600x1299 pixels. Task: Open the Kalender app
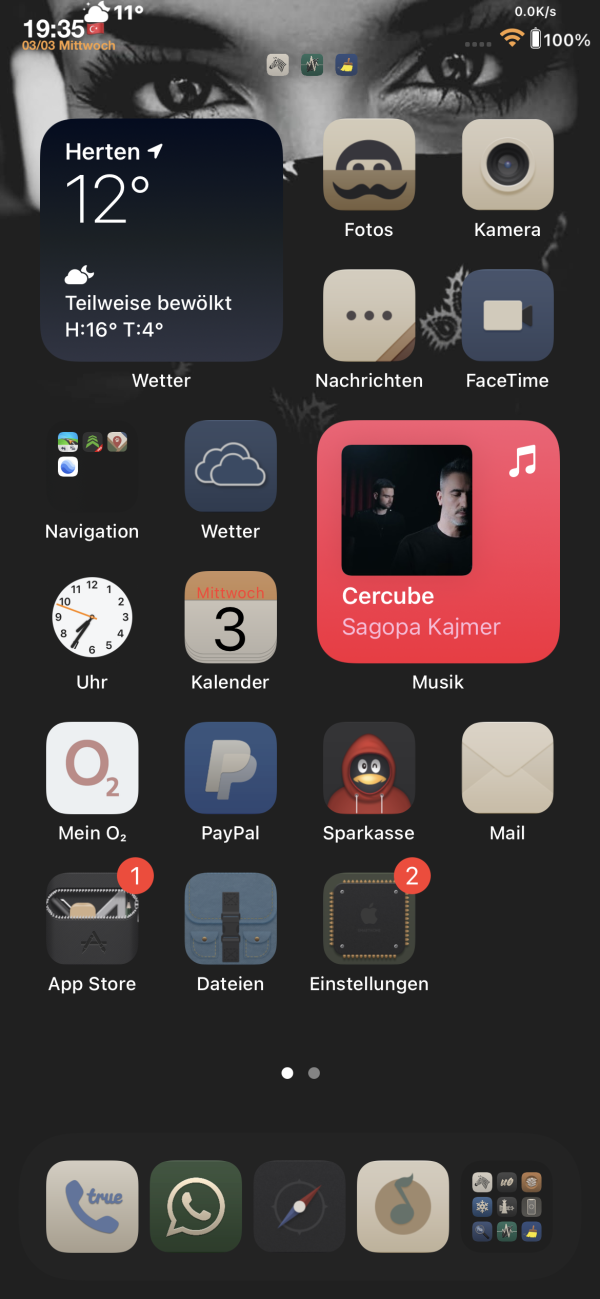click(x=231, y=617)
